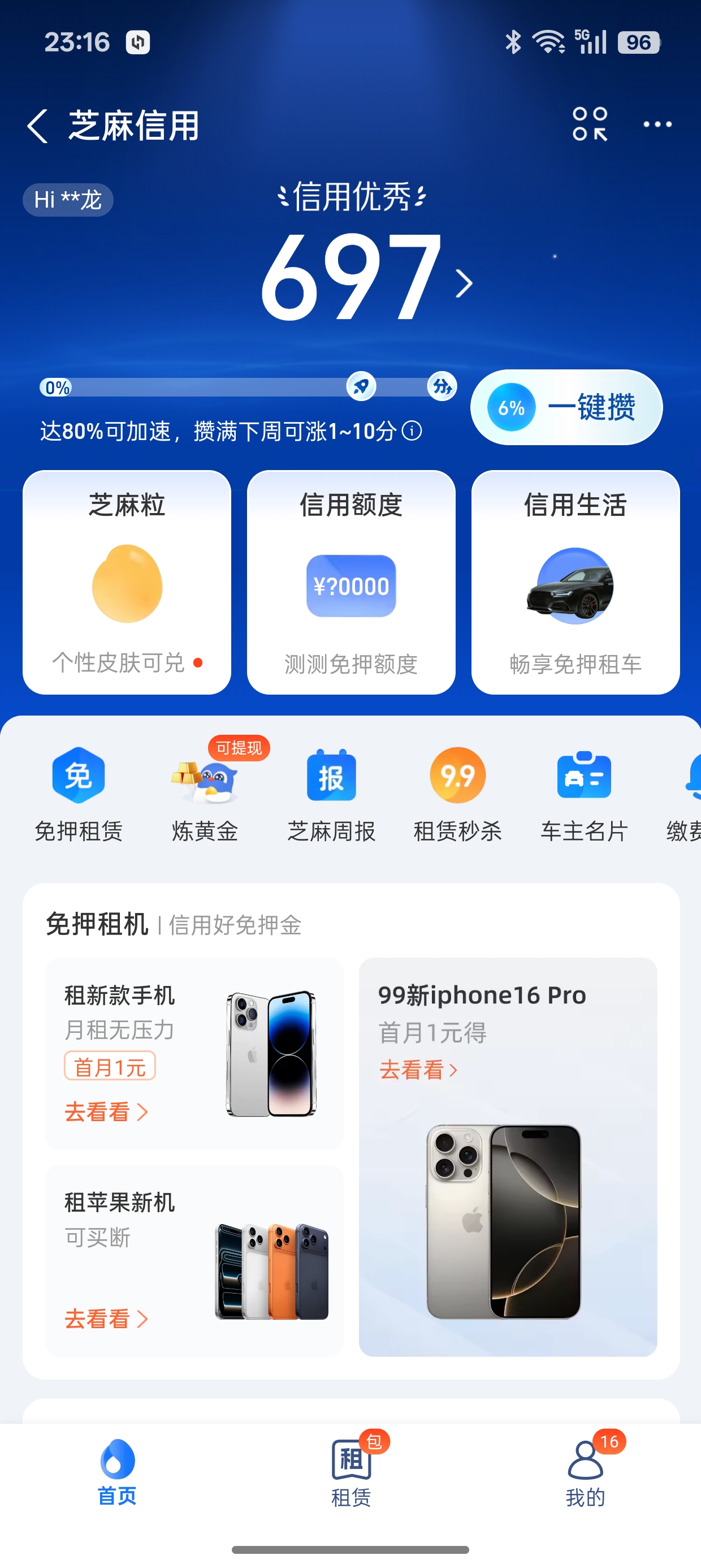Open the scan shortcut icon in header
The height and width of the screenshot is (1568, 701).
[590, 124]
